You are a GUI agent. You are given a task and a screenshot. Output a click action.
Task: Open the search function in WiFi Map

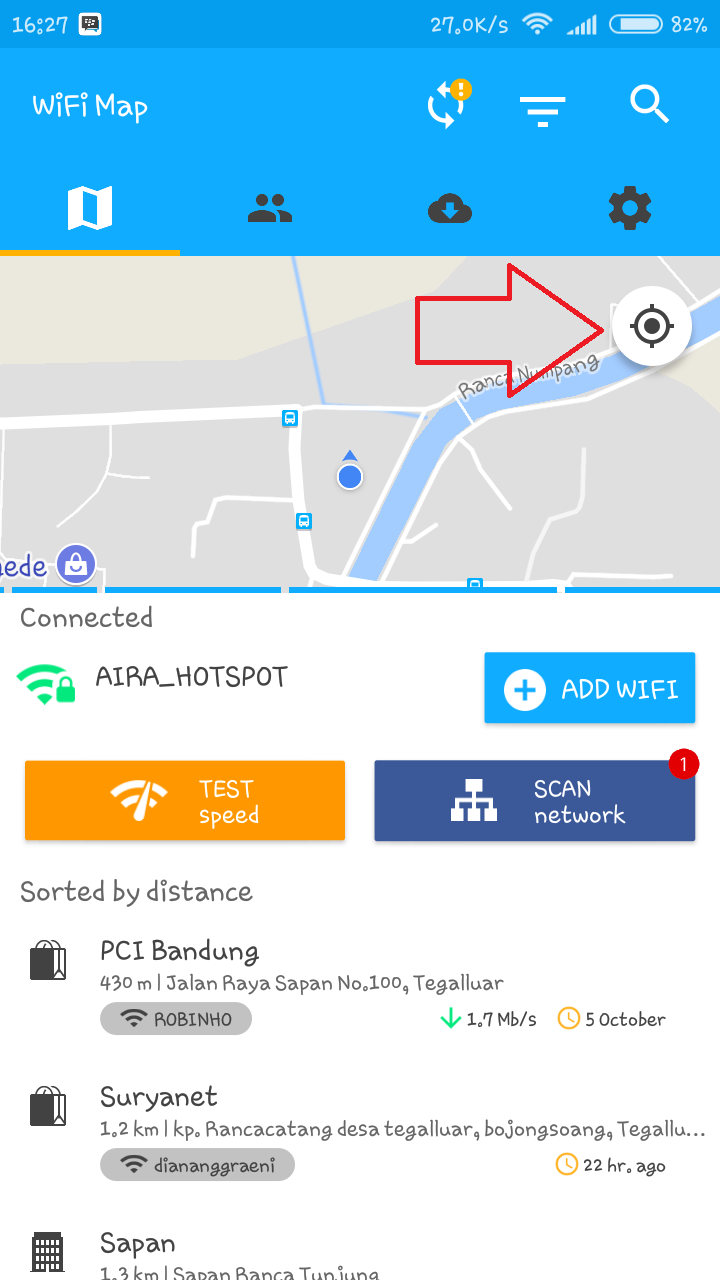(648, 104)
